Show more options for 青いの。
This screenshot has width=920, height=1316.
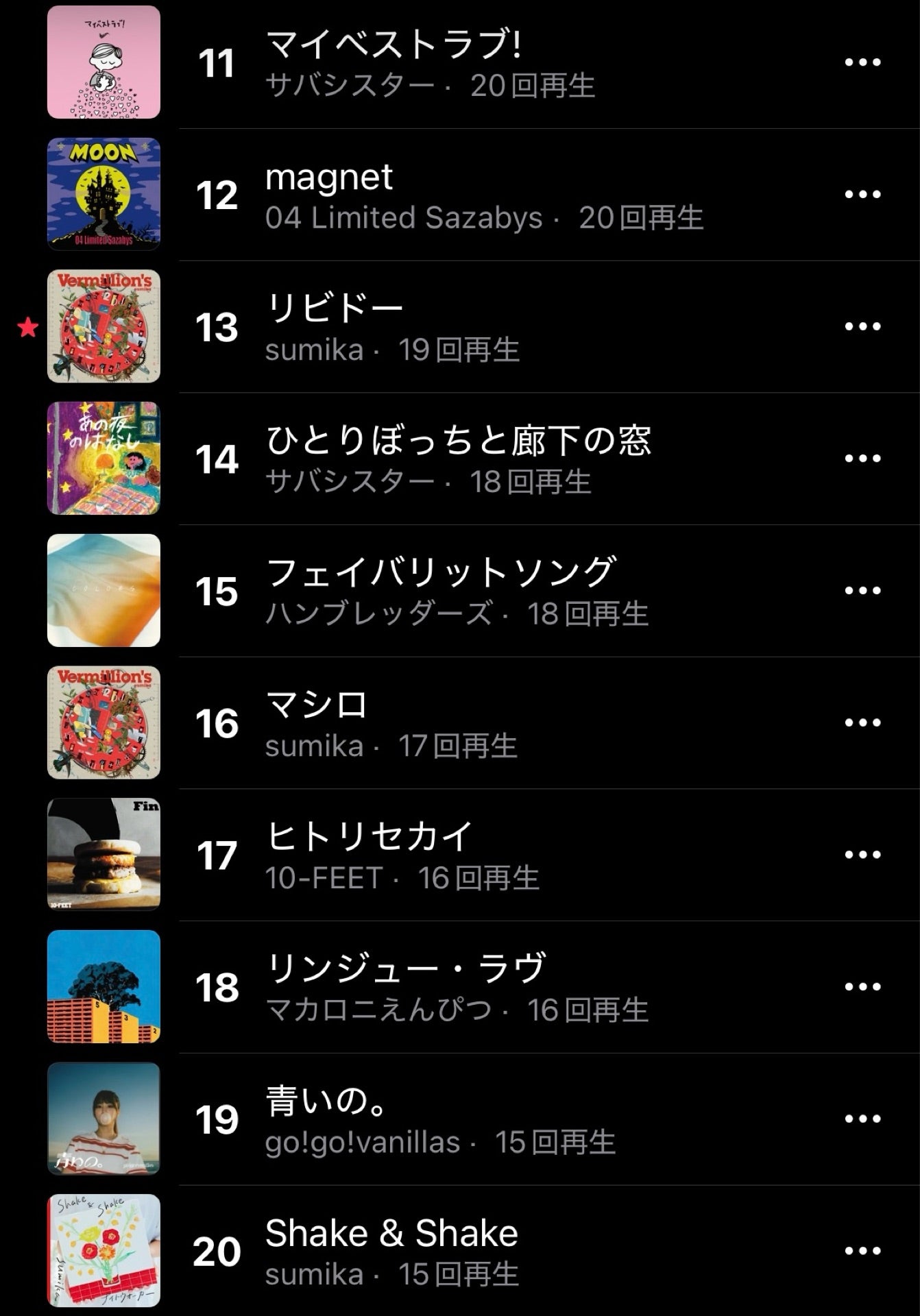point(862,1119)
